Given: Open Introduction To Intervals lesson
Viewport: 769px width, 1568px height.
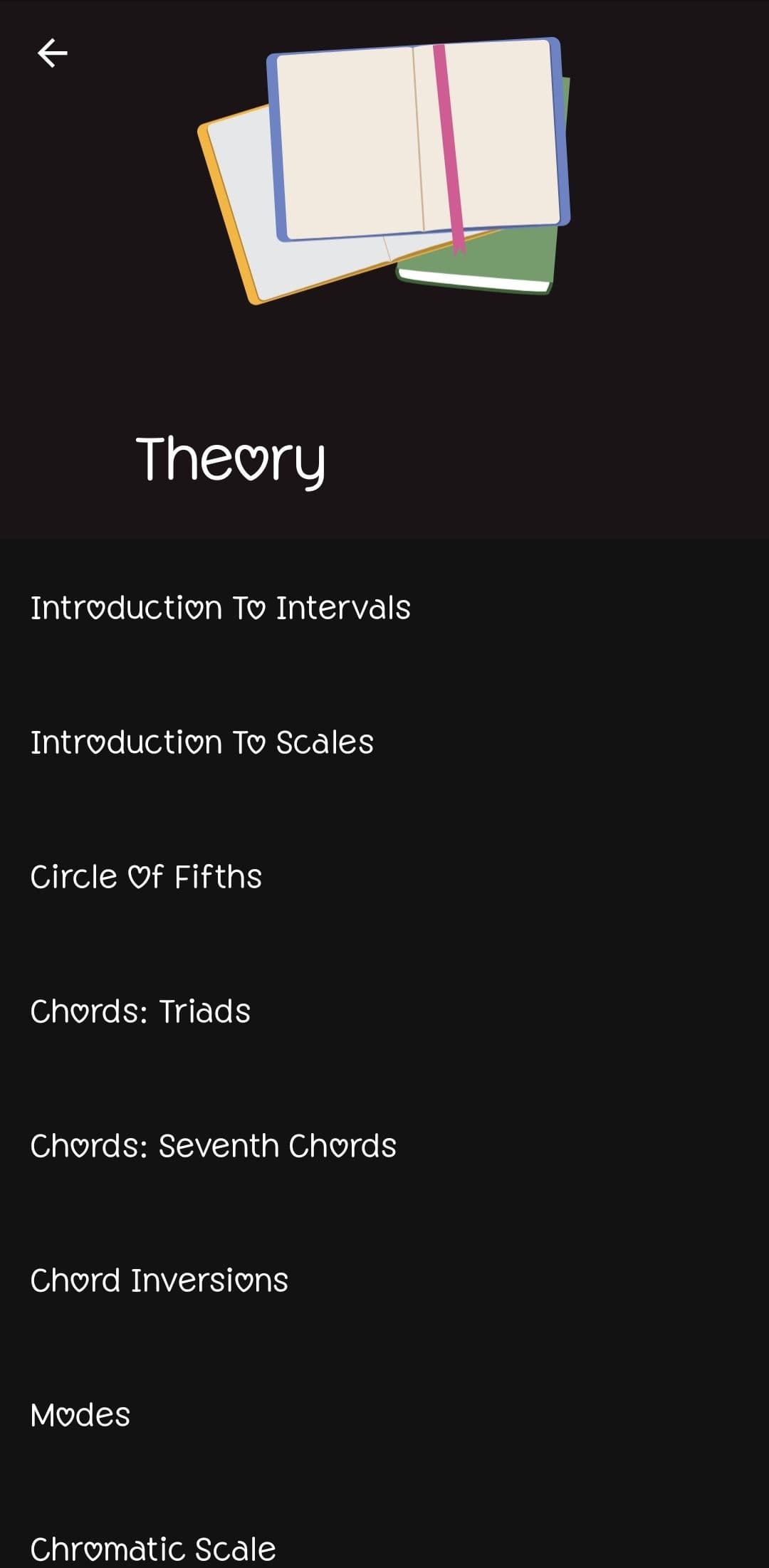Looking at the screenshot, I should coord(220,608).
